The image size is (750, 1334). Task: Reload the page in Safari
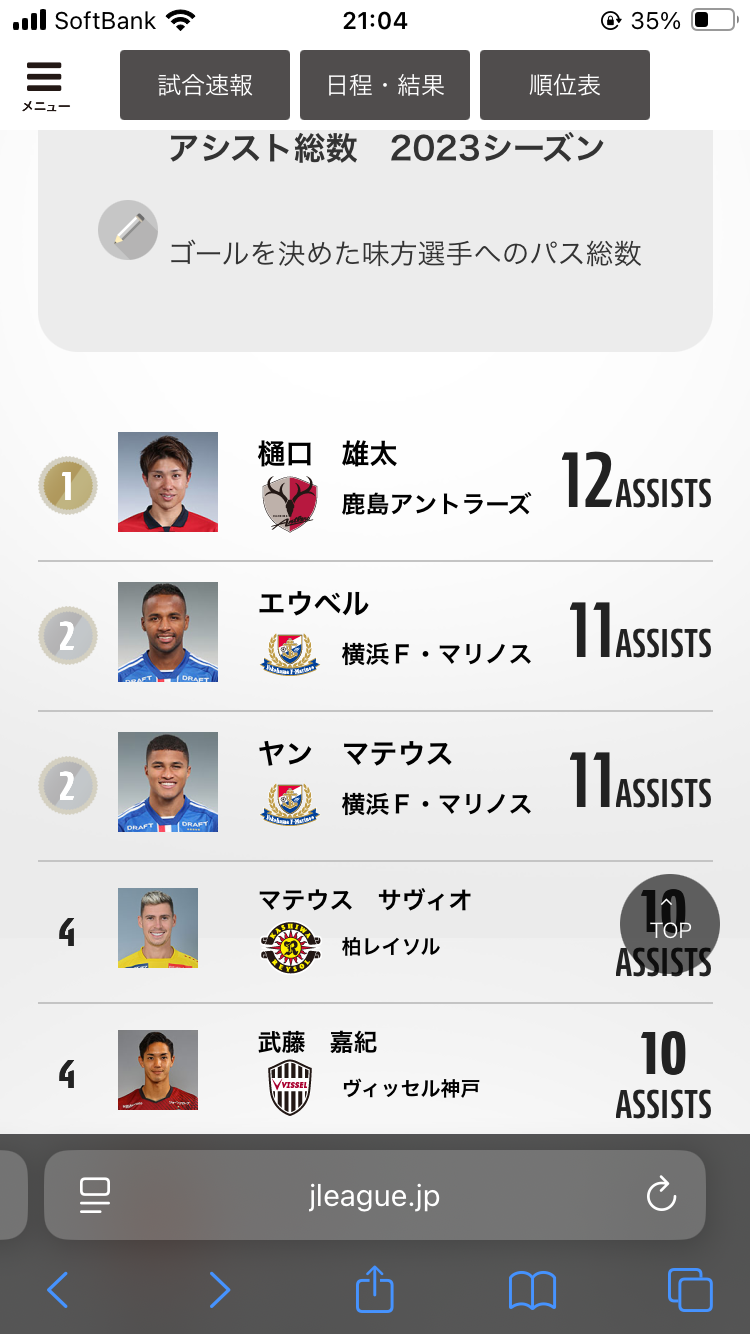[661, 1195]
